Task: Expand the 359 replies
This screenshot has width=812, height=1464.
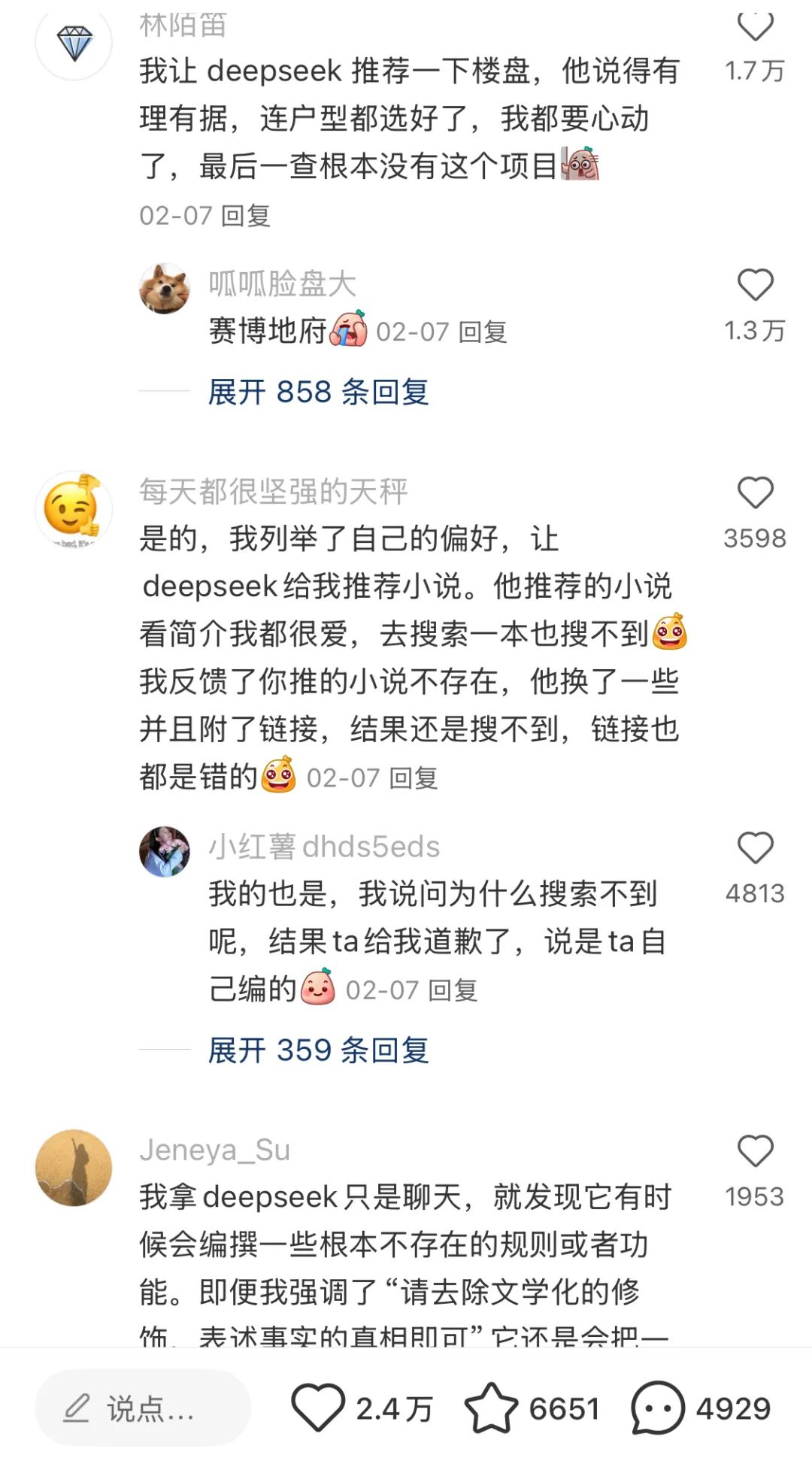Action: coord(318,1050)
